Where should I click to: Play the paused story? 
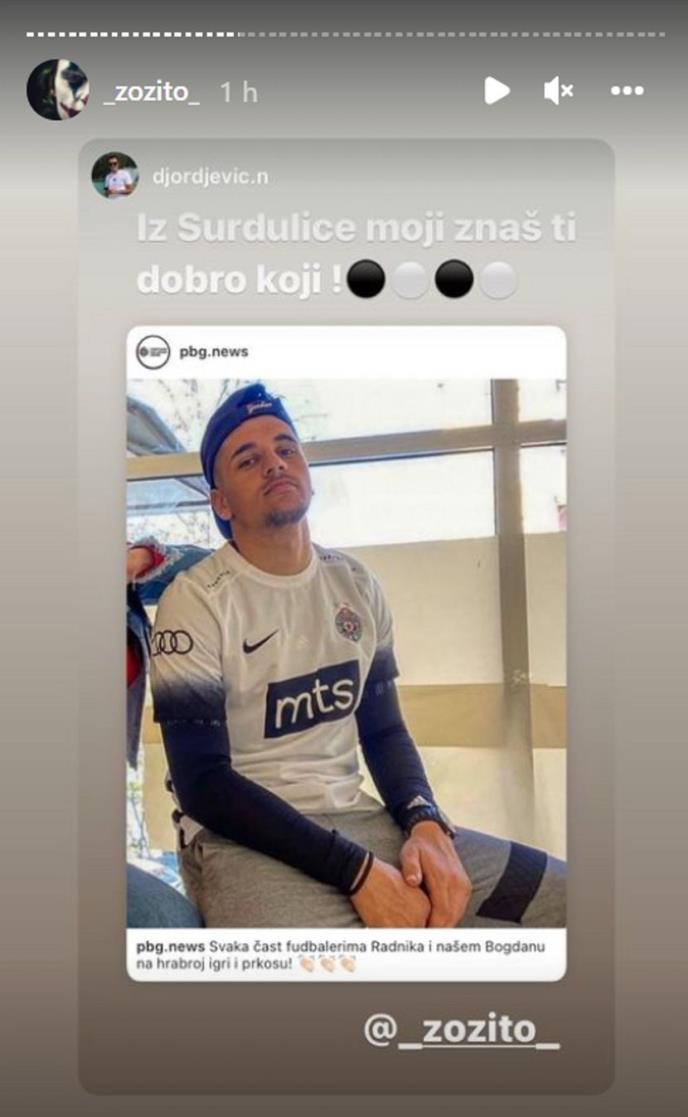pyautogui.click(x=496, y=91)
